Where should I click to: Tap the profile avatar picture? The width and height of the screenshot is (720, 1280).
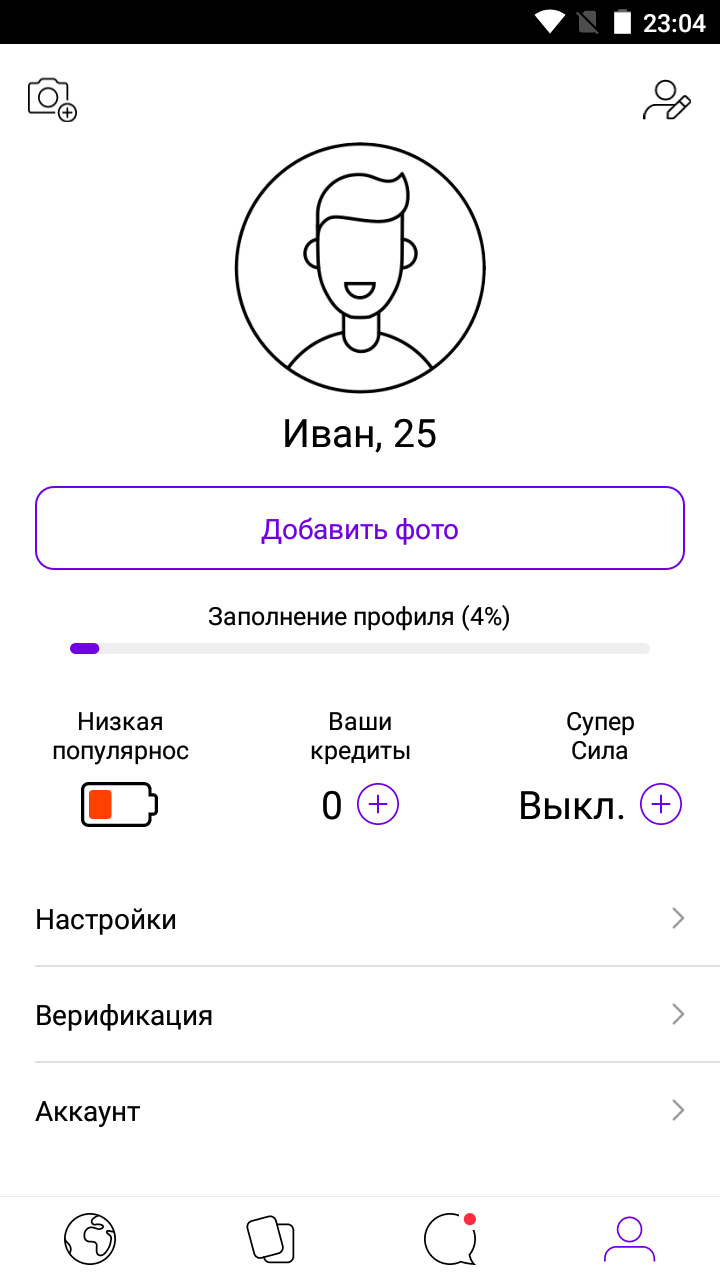[x=360, y=267]
